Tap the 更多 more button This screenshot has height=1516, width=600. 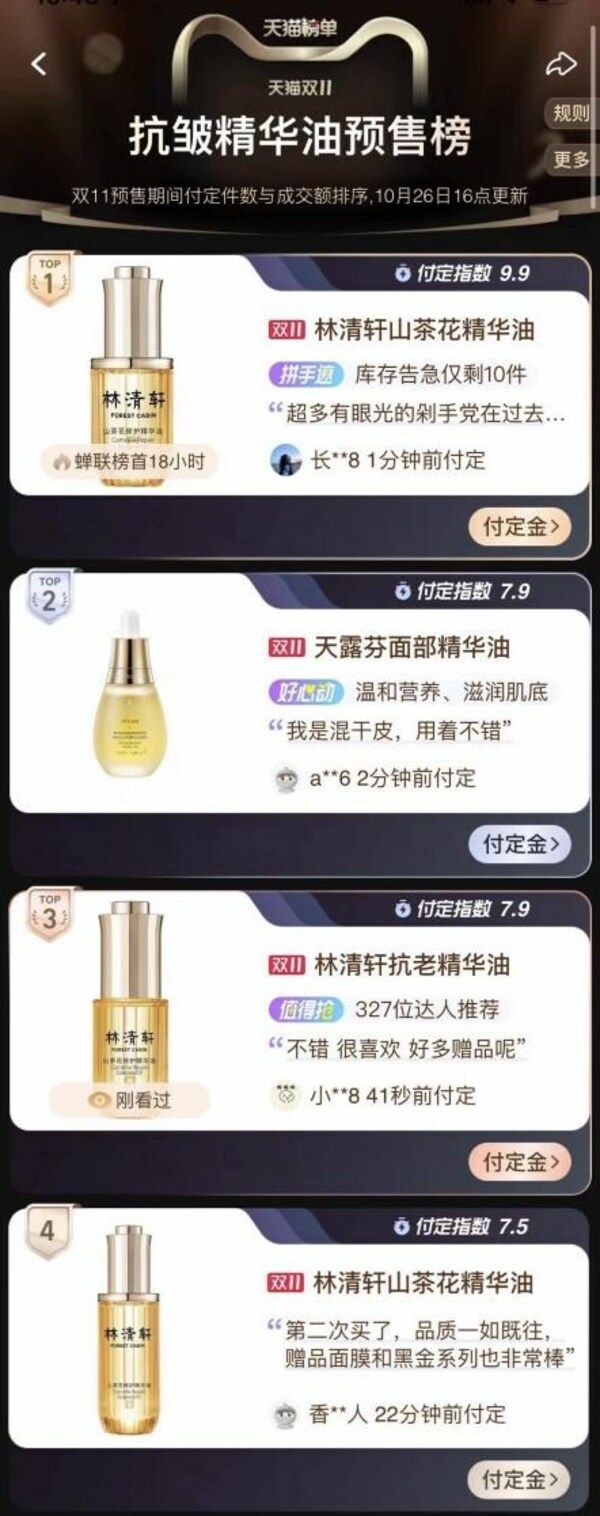pyautogui.click(x=572, y=159)
